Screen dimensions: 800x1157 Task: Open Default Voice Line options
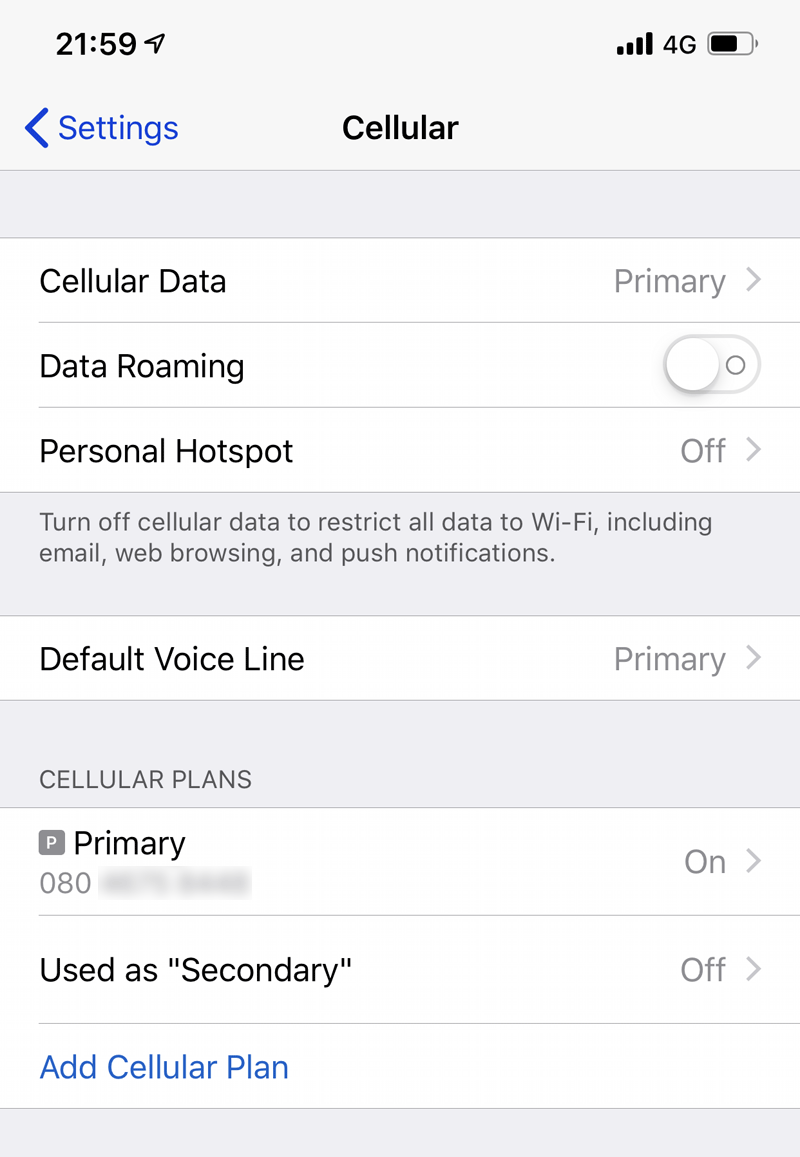coord(400,659)
